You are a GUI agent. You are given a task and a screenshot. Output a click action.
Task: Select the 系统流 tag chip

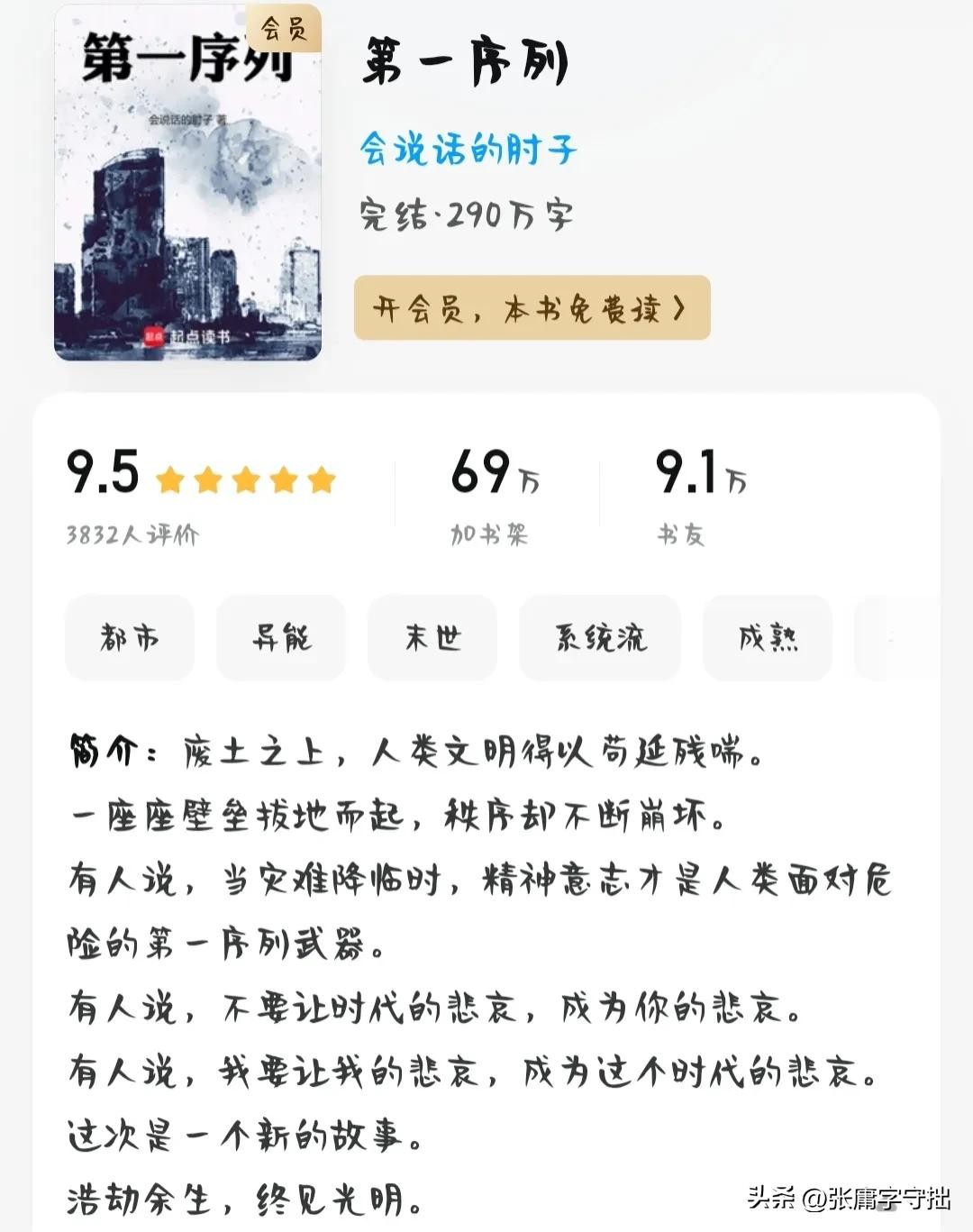(x=600, y=638)
